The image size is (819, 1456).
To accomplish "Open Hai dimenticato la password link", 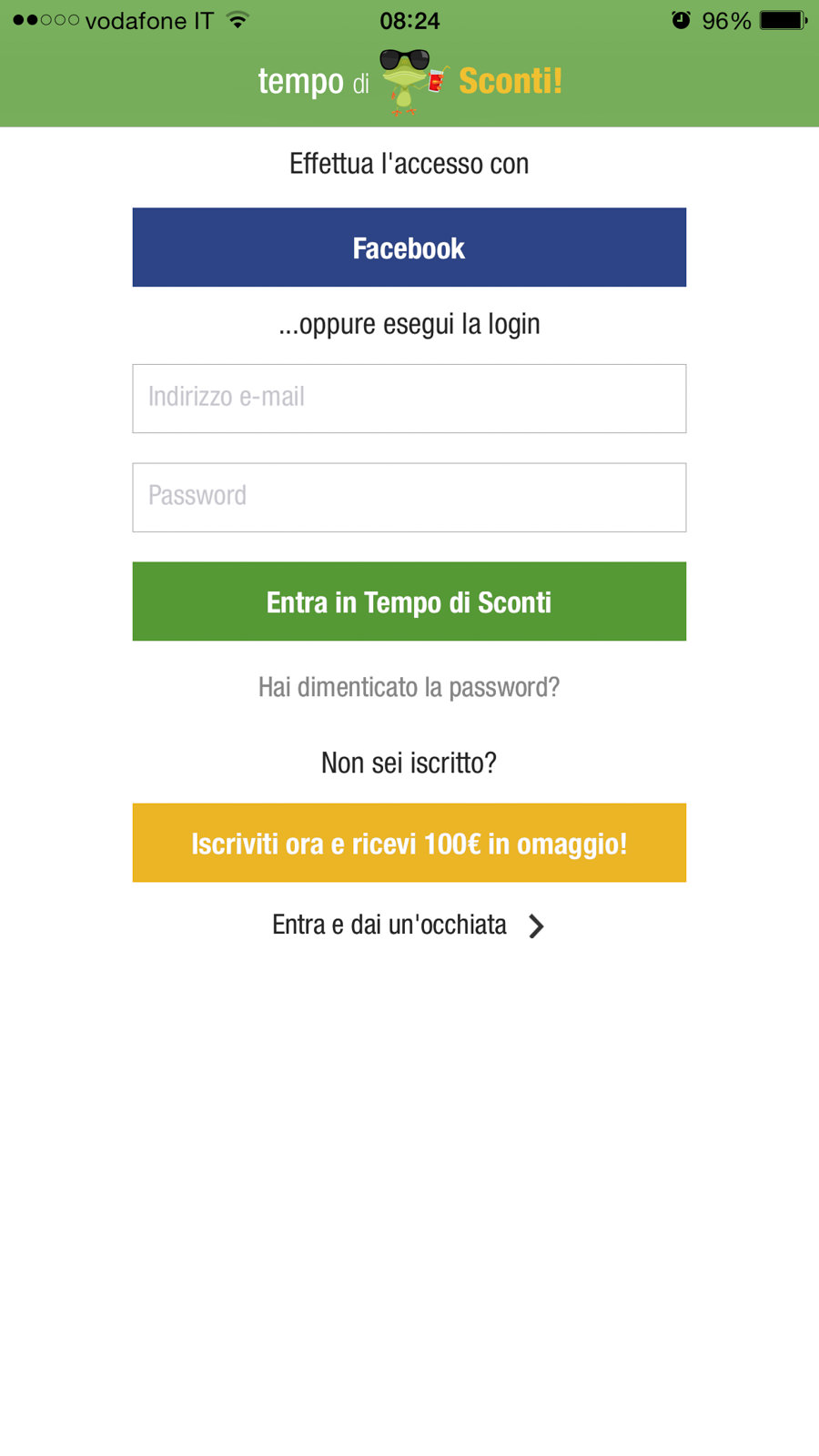I will click(409, 687).
